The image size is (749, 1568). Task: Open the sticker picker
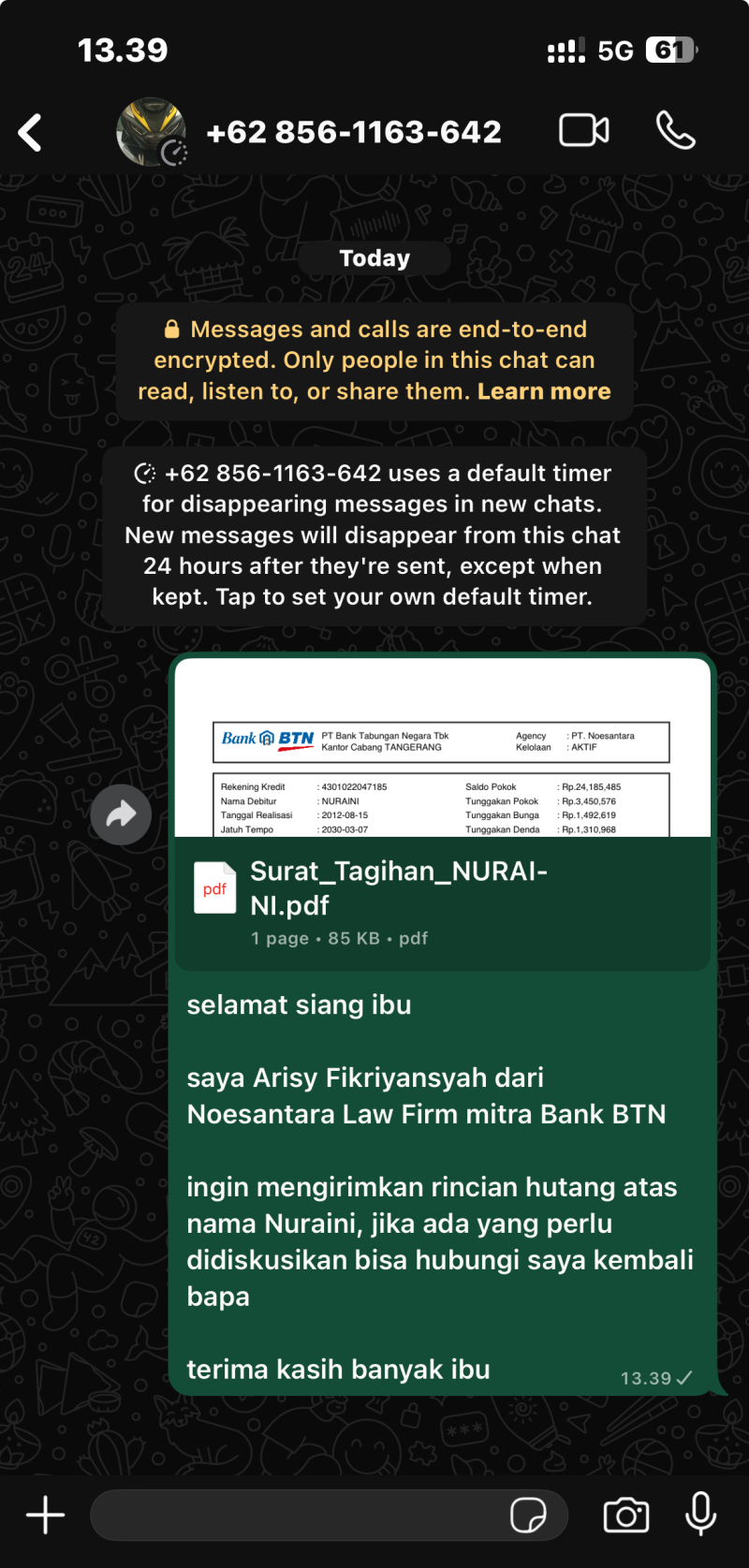(x=528, y=1515)
